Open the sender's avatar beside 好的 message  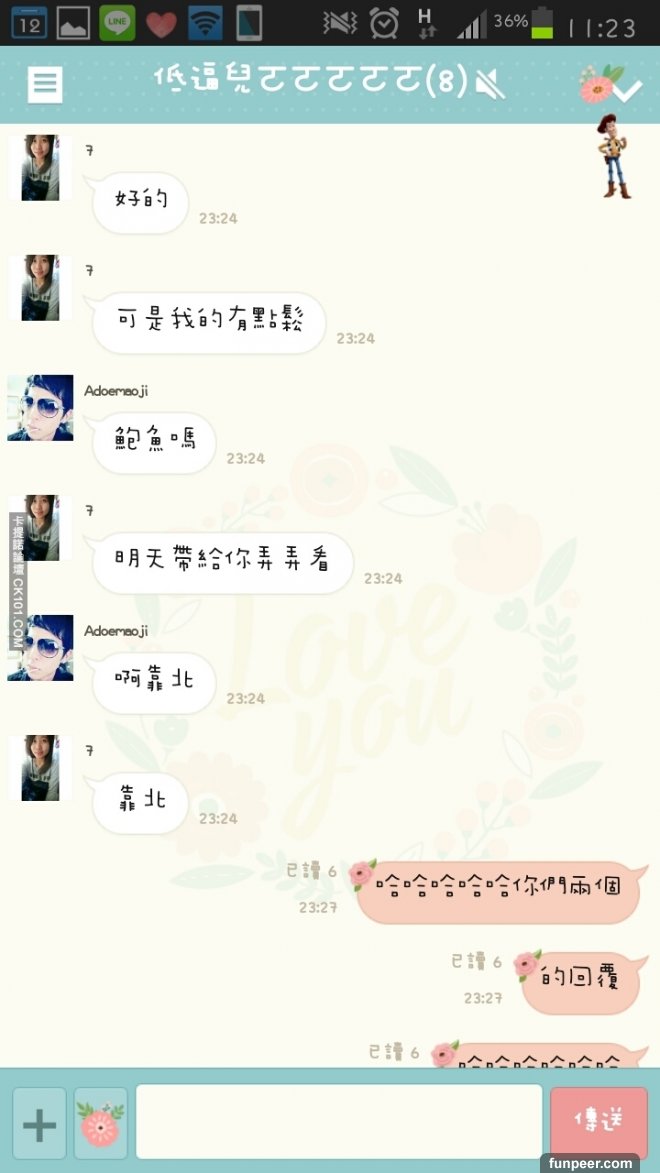41,168
